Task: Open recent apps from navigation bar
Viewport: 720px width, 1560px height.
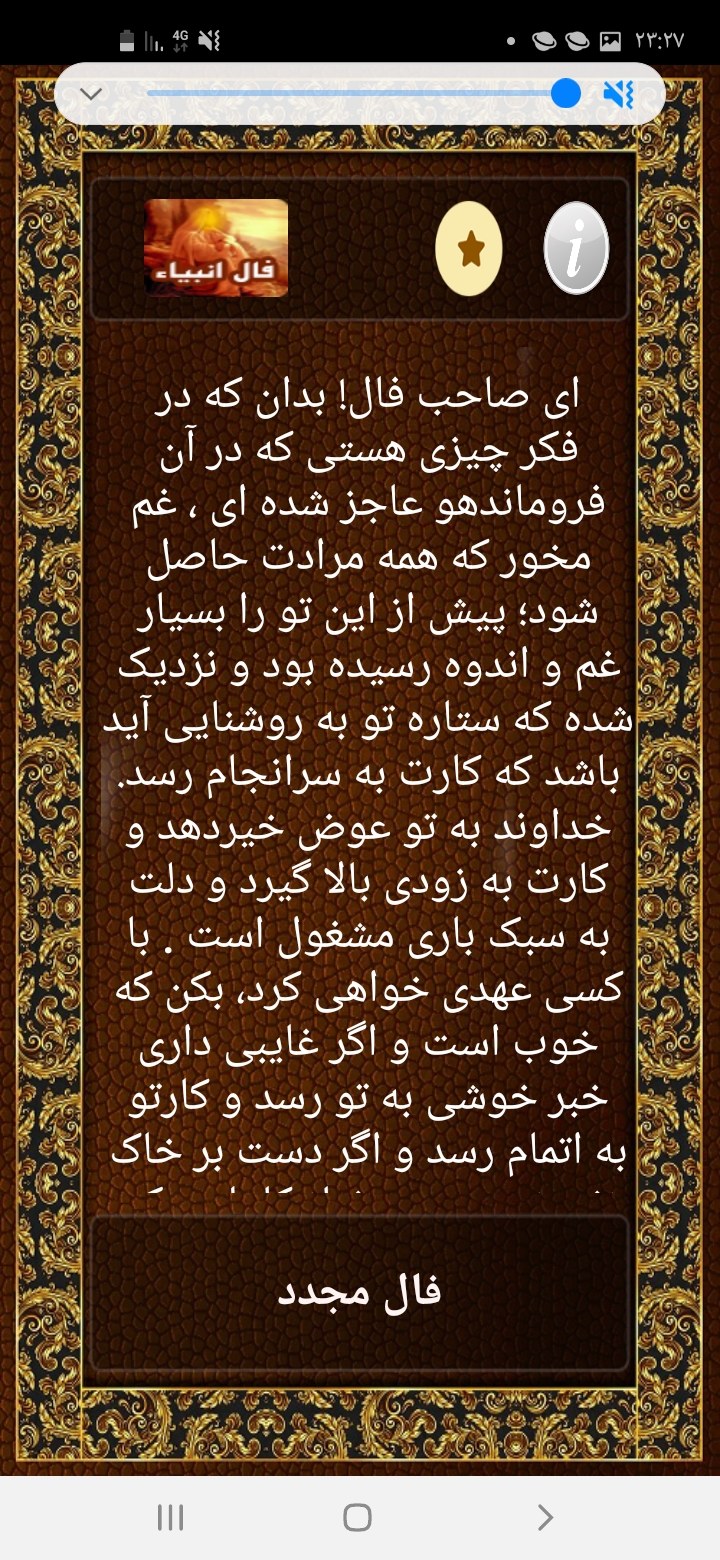Action: click(171, 1518)
